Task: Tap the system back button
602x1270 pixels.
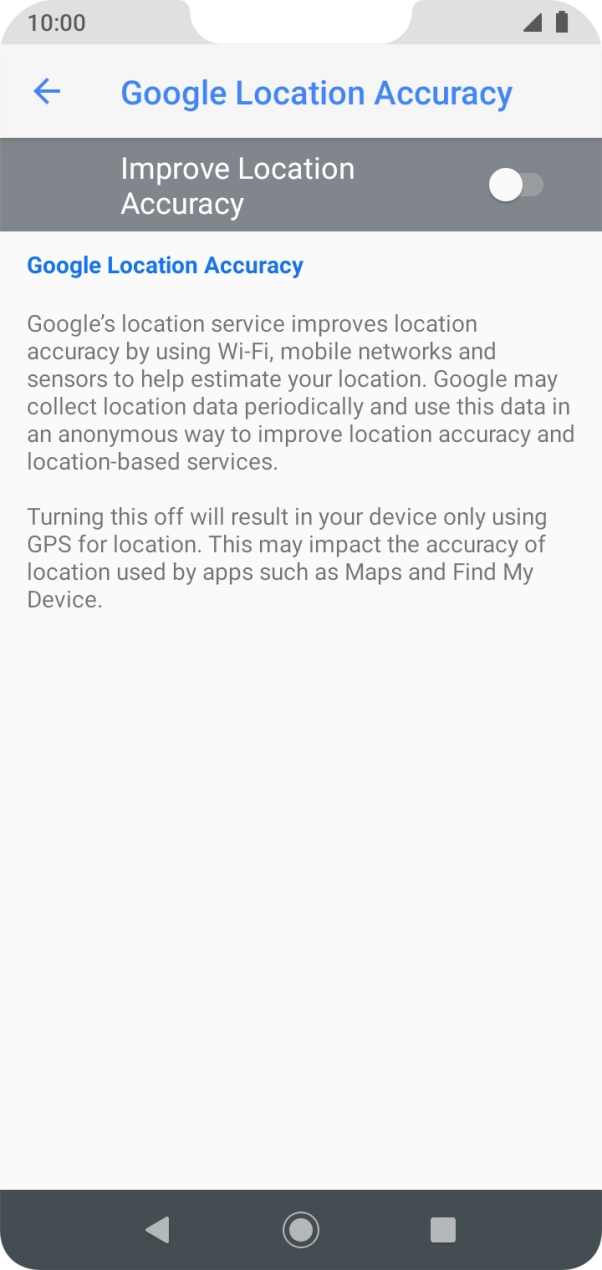Action: [157, 1229]
